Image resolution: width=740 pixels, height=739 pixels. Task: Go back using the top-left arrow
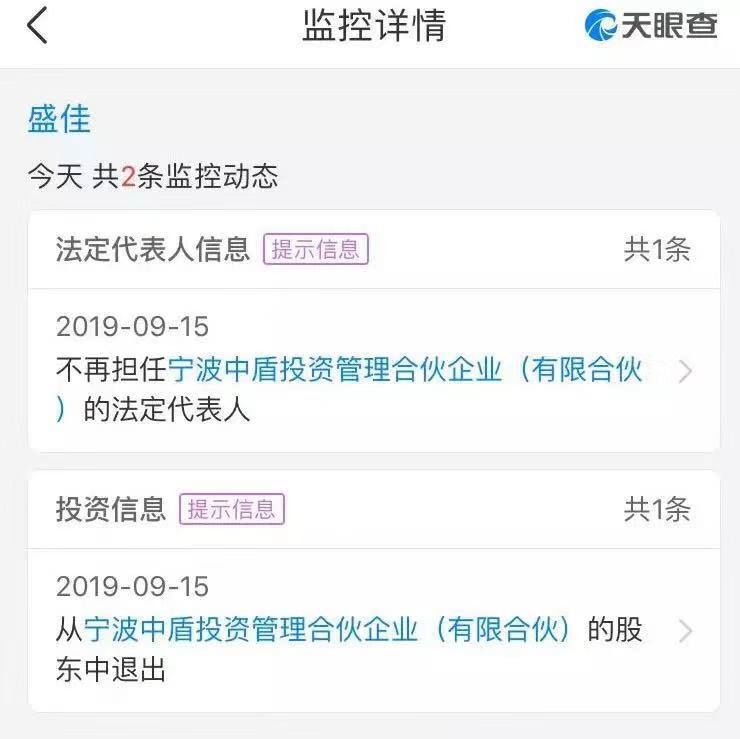click(x=37, y=26)
